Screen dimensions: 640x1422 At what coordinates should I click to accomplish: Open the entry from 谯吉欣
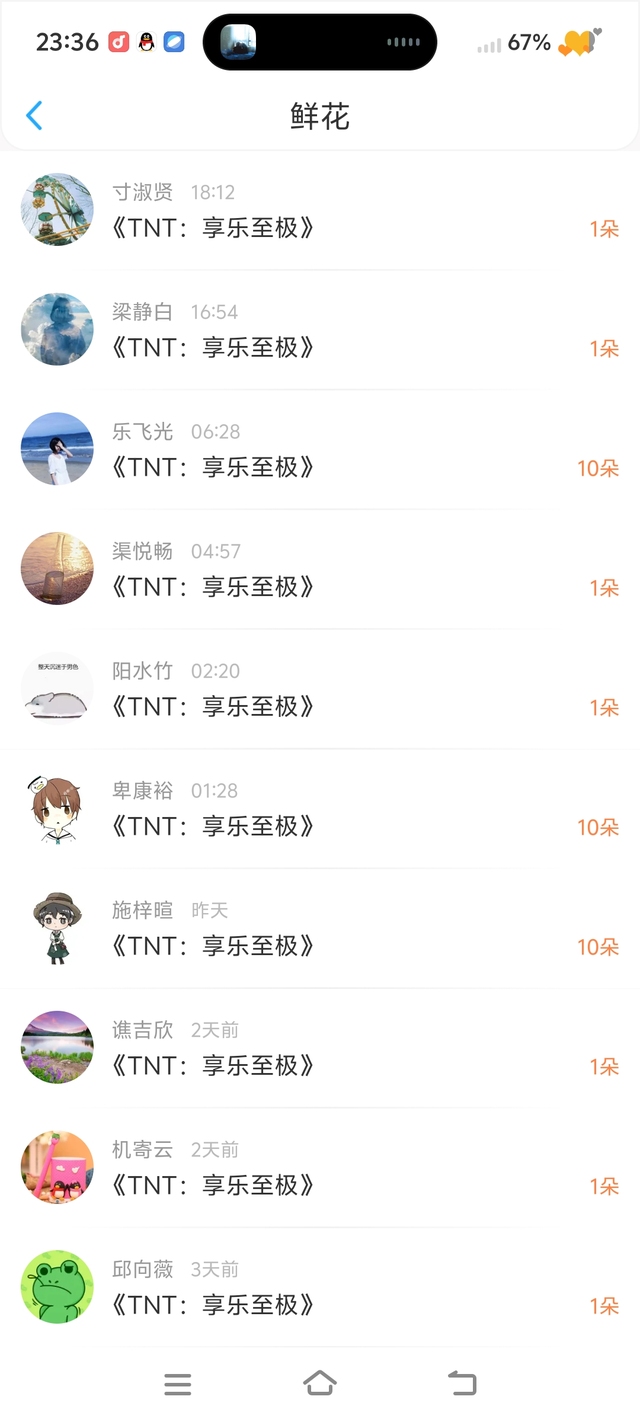click(320, 1048)
